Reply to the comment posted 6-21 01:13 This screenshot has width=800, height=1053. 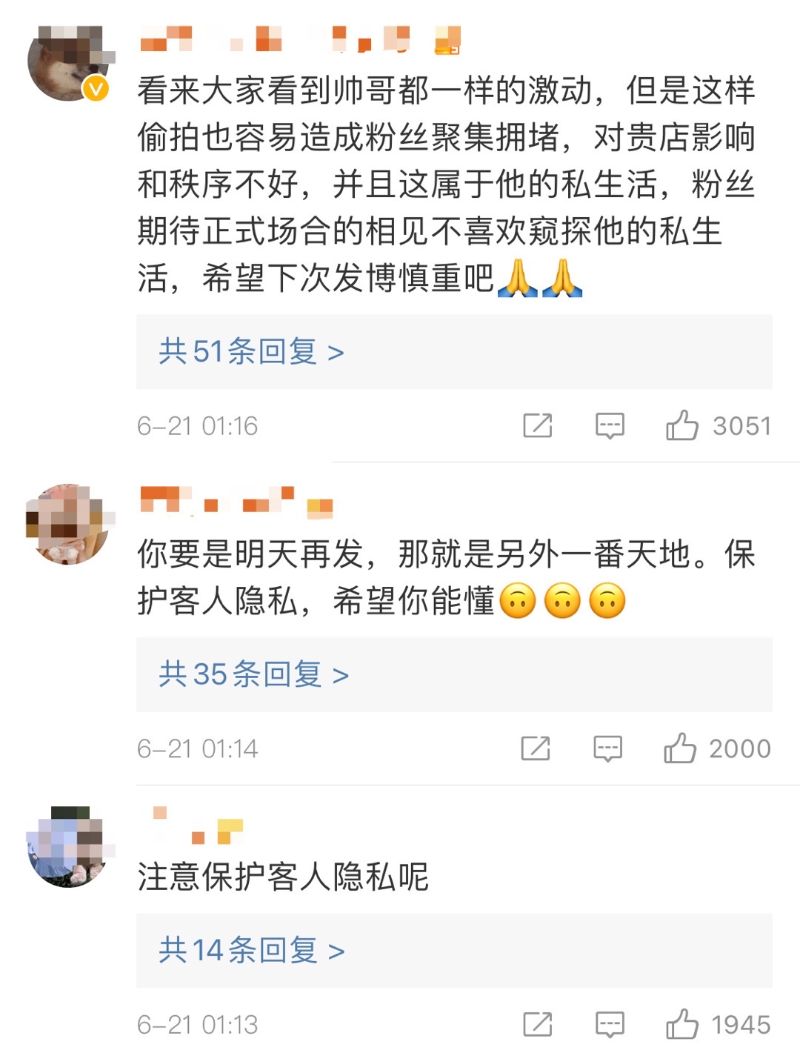tap(609, 1024)
